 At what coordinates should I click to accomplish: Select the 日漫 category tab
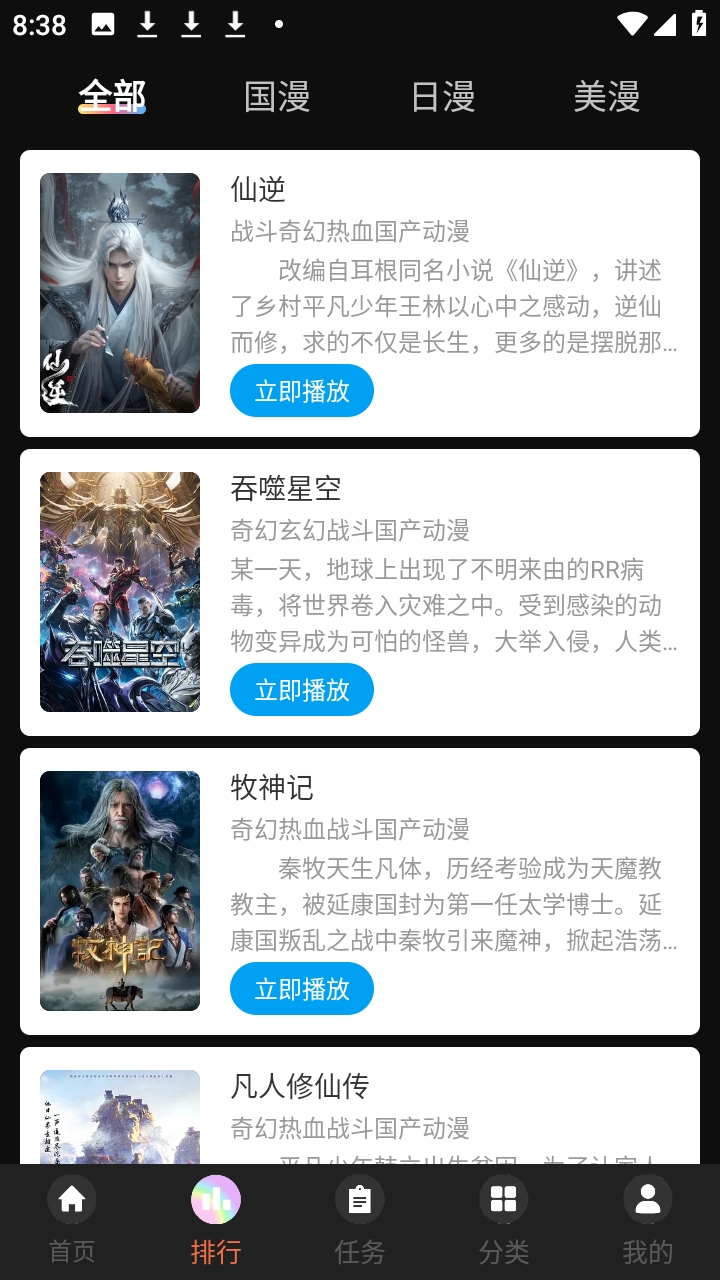coord(442,97)
